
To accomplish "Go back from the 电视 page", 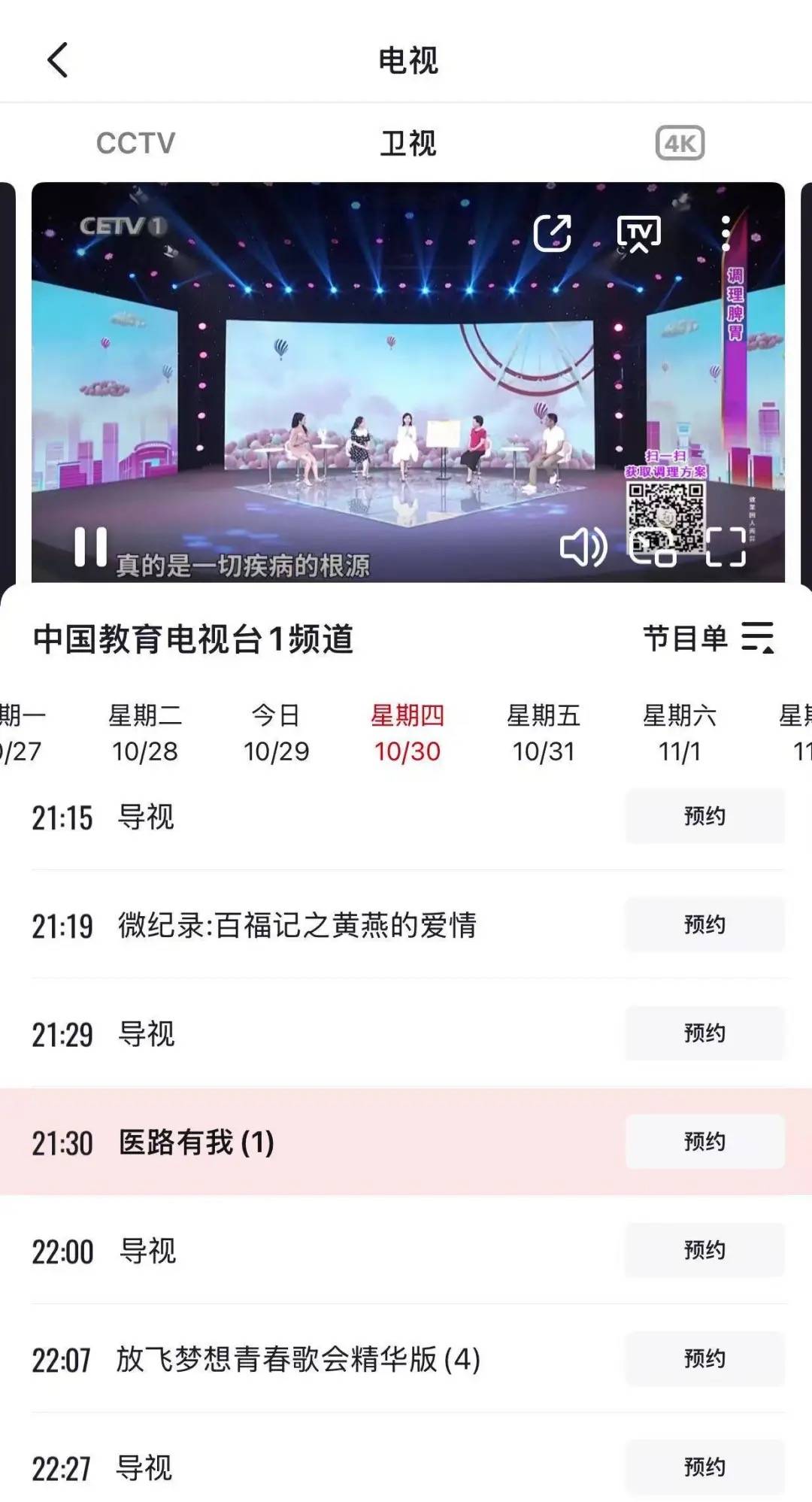I will pos(58,60).
